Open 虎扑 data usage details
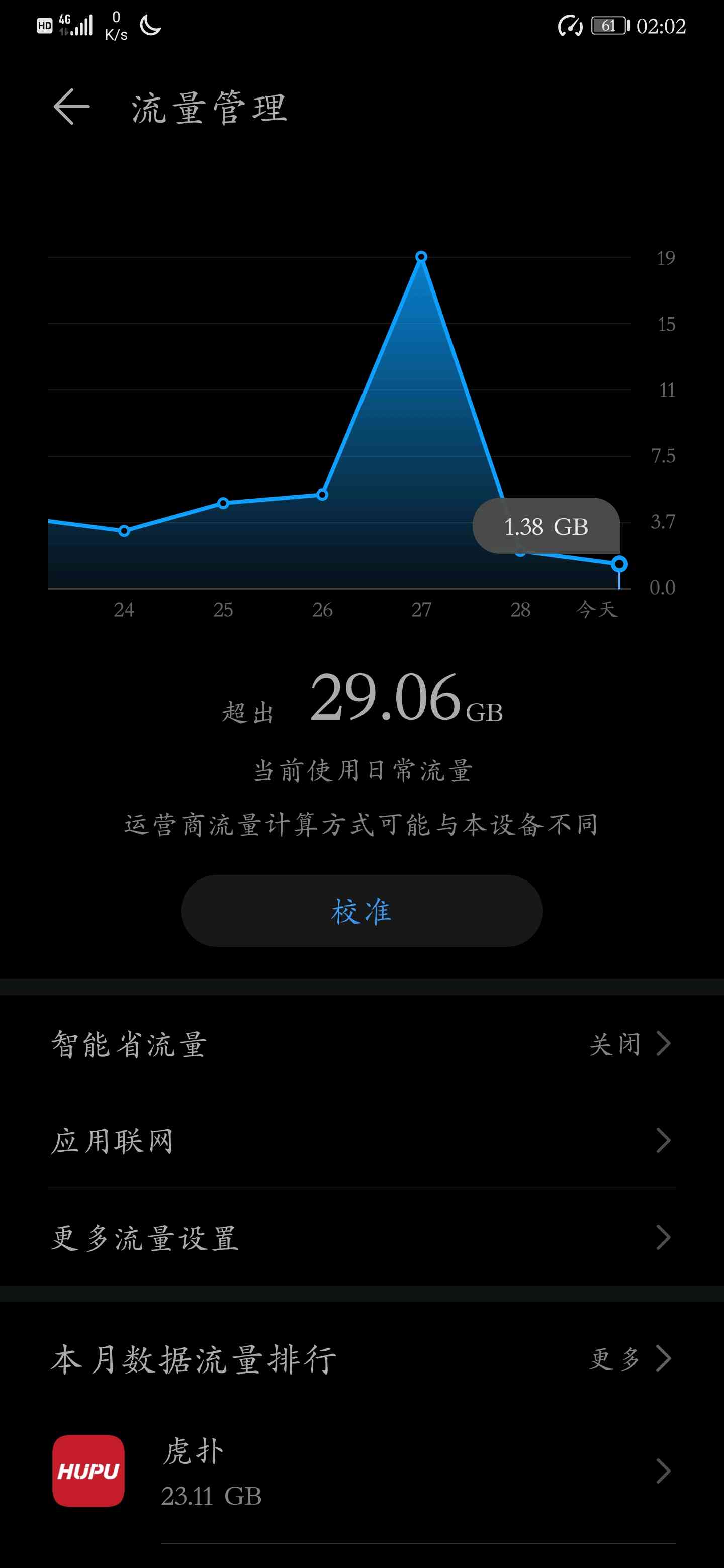 point(361,1471)
